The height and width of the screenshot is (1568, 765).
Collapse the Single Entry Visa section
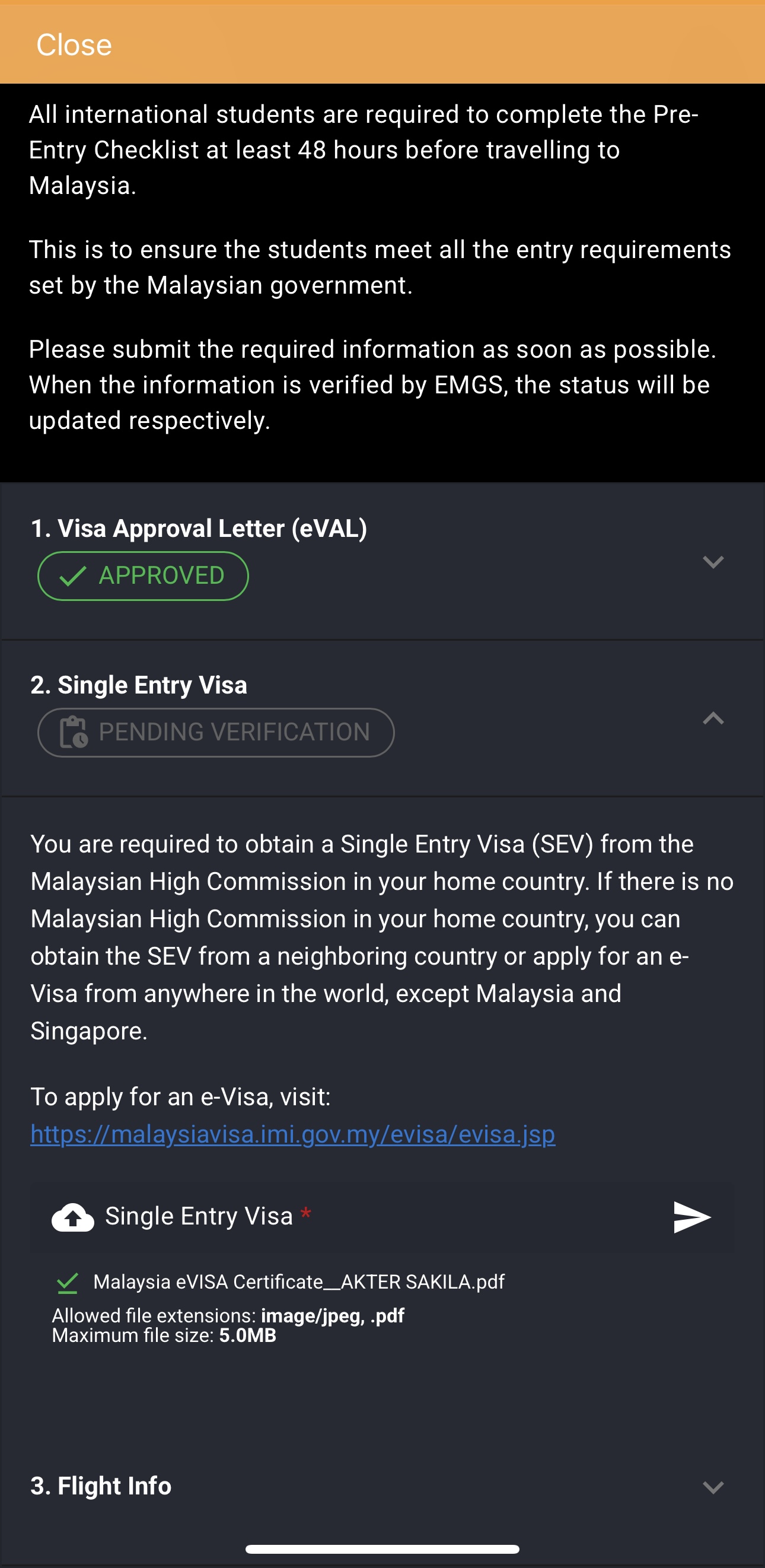(713, 719)
